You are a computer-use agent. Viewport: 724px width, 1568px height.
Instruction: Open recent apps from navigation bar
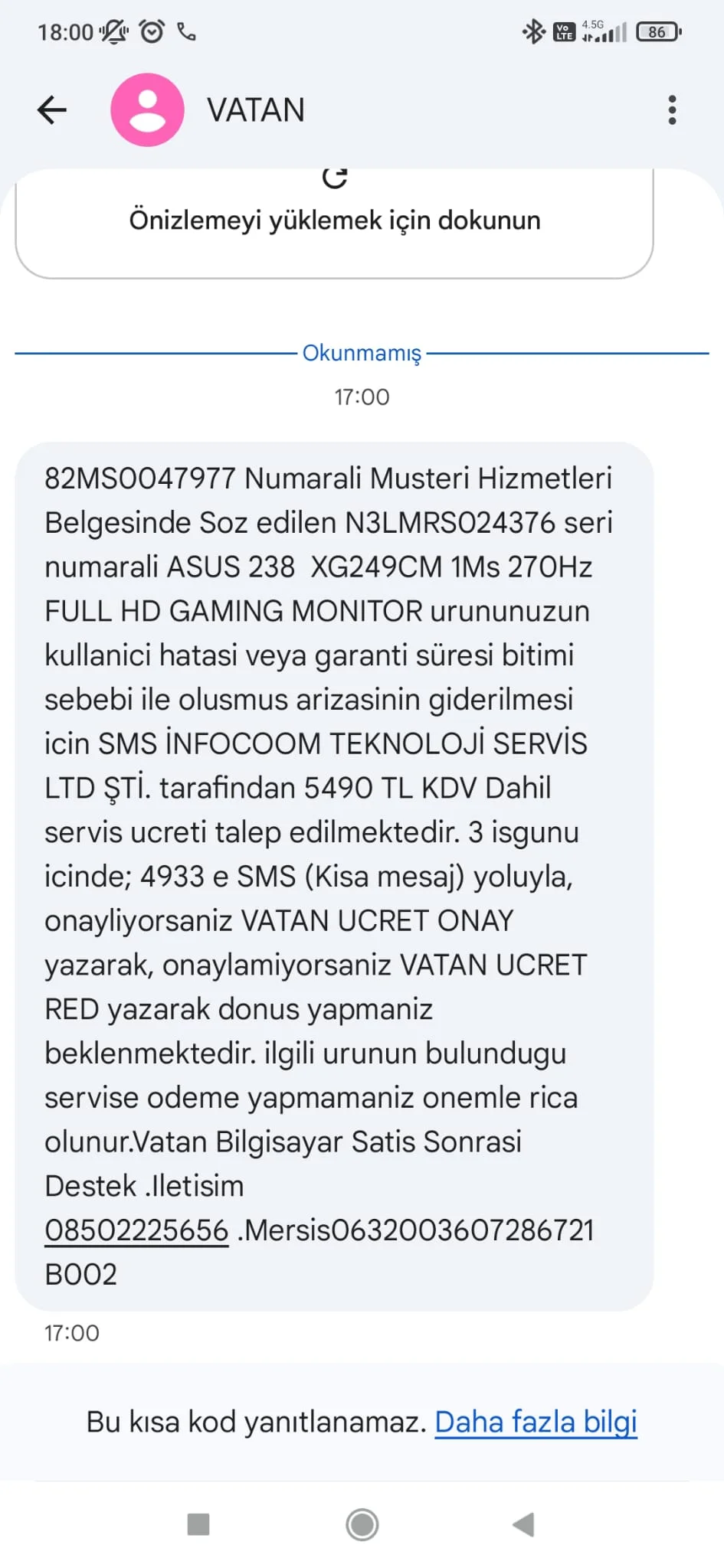[x=198, y=1524]
